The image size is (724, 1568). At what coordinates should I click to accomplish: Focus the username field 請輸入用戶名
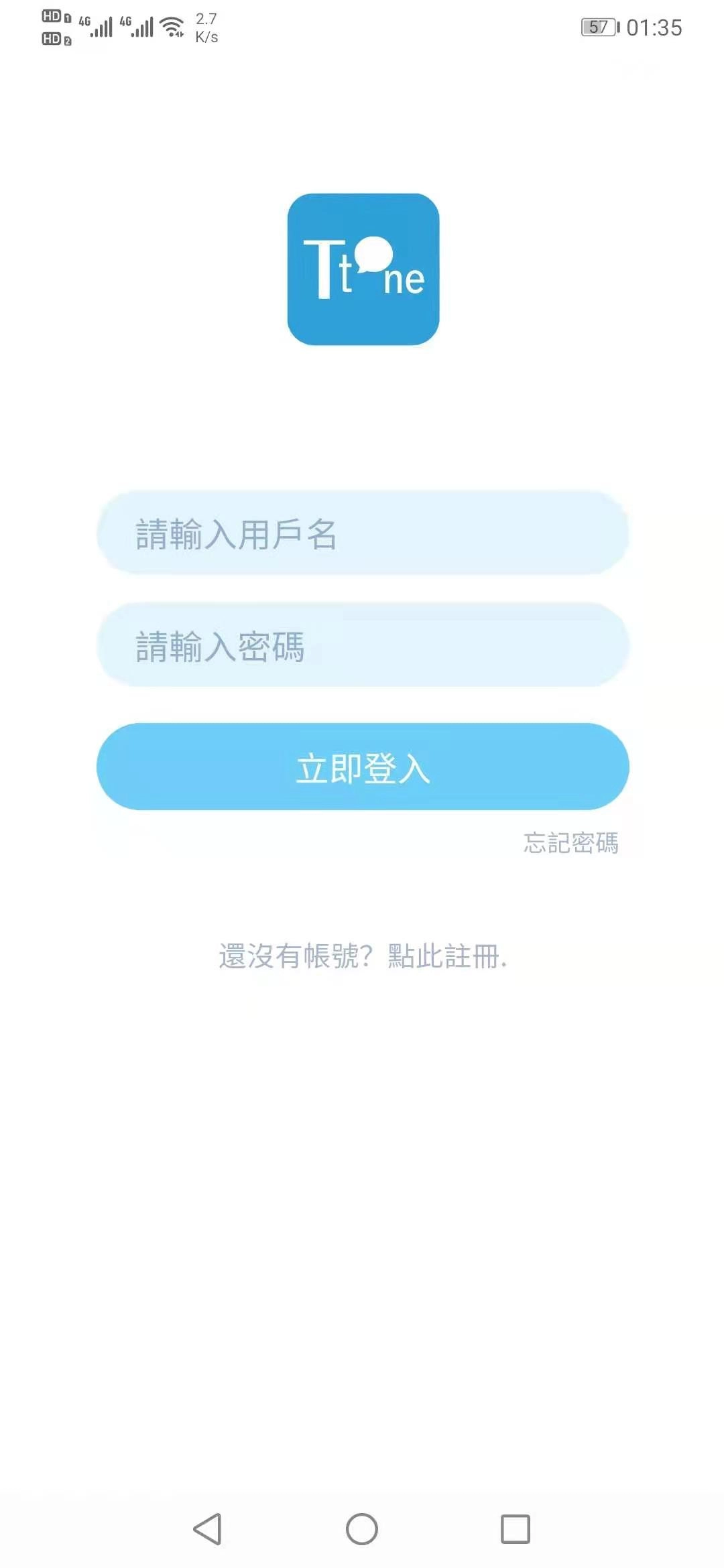362,533
